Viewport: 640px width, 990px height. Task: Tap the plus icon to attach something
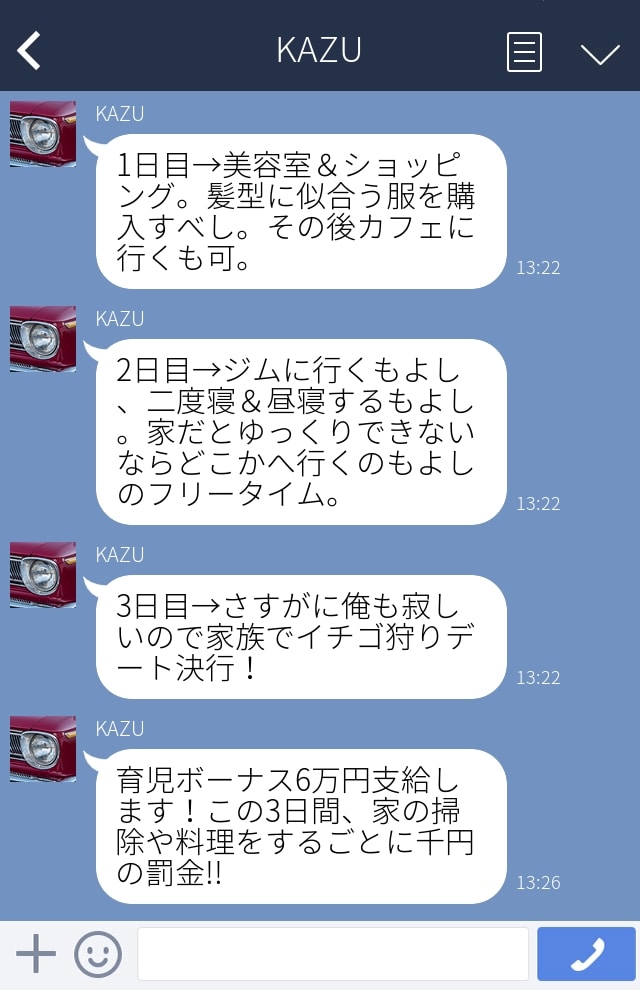pos(36,954)
